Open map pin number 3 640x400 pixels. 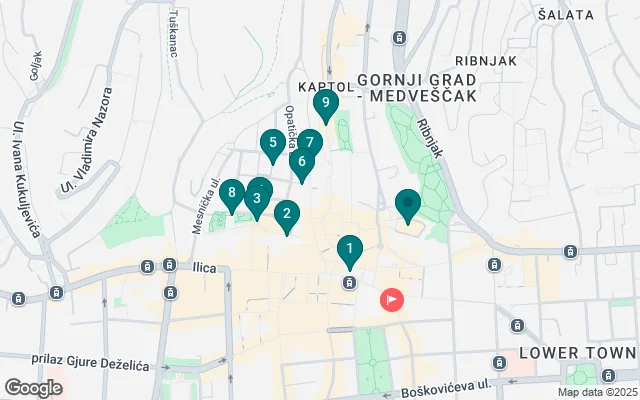(x=256, y=198)
